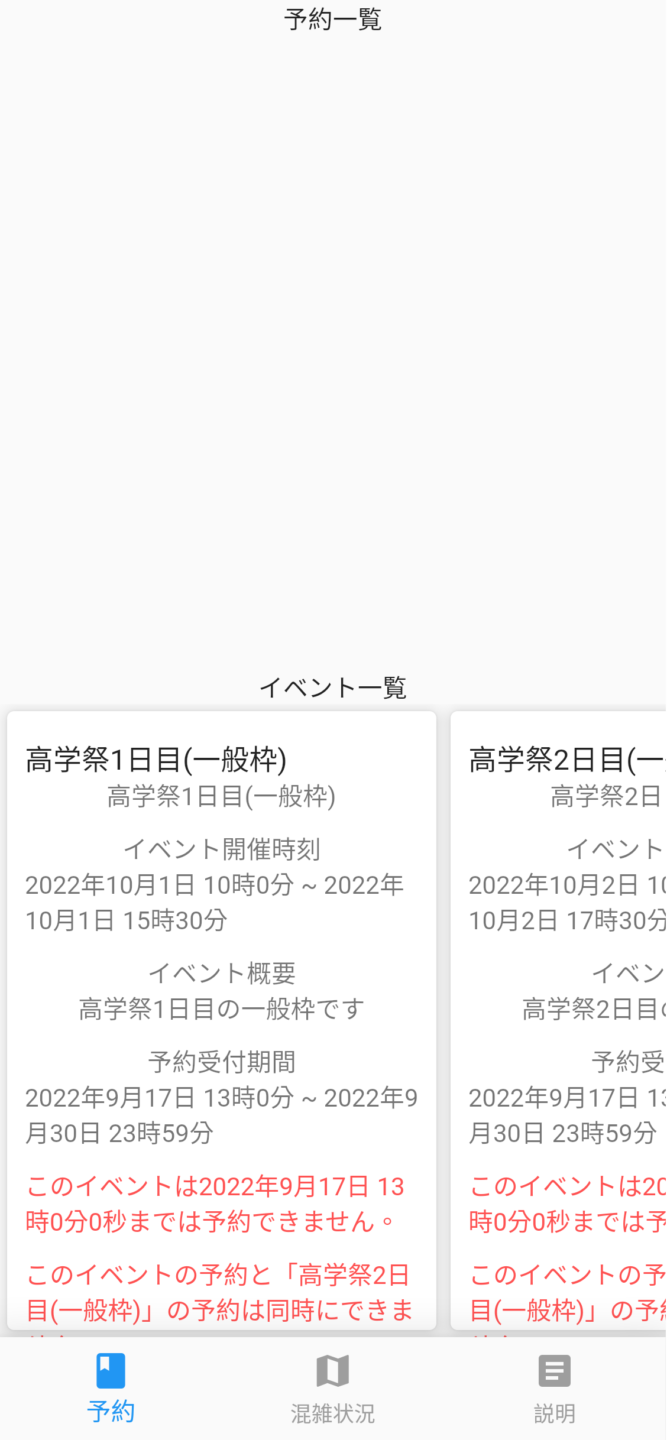The image size is (667, 1440).
Task: Switch to the 予約 tab
Action: pyautogui.click(x=111, y=1388)
